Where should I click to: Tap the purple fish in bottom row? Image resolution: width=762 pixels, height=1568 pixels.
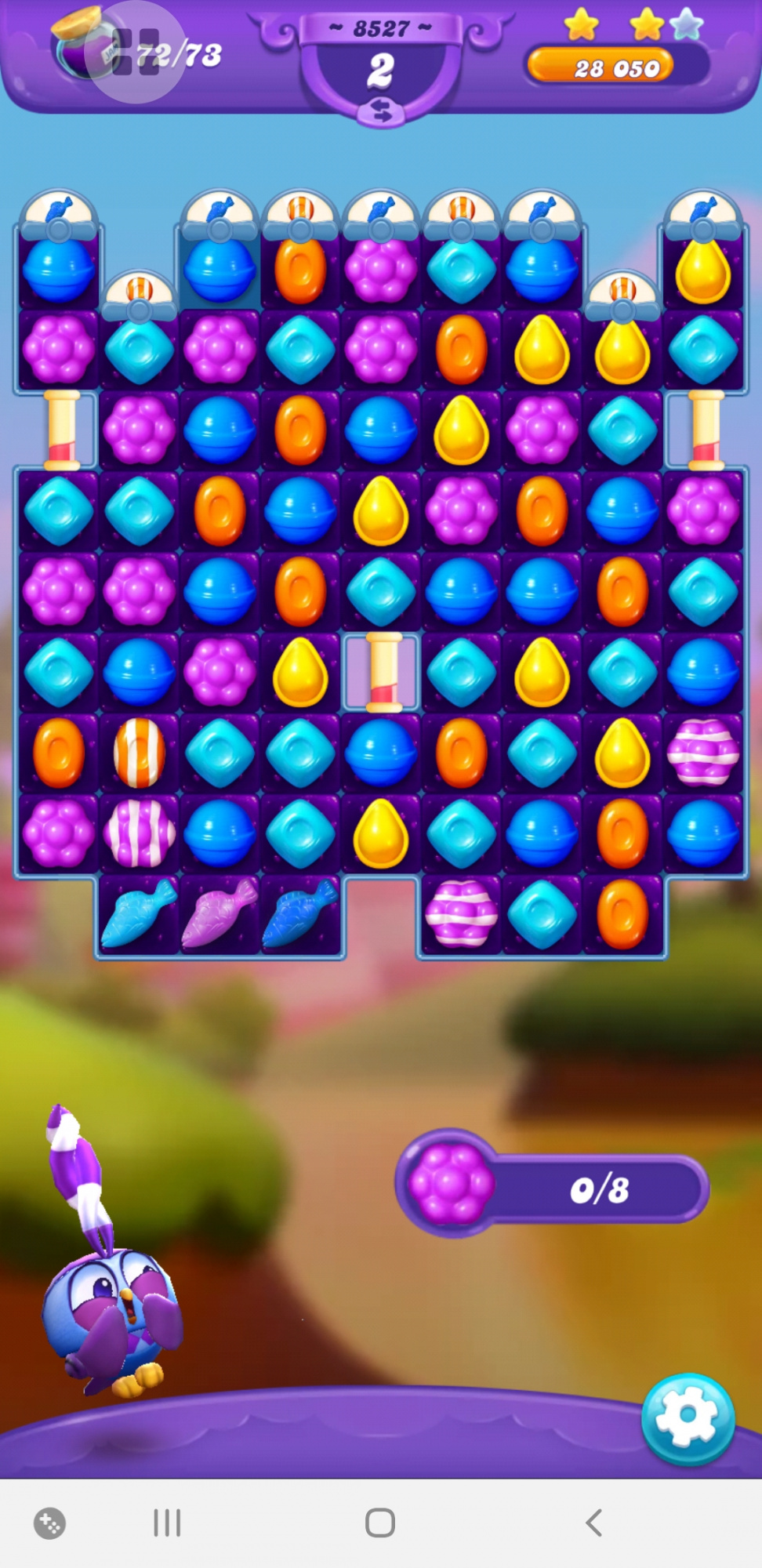click(220, 914)
